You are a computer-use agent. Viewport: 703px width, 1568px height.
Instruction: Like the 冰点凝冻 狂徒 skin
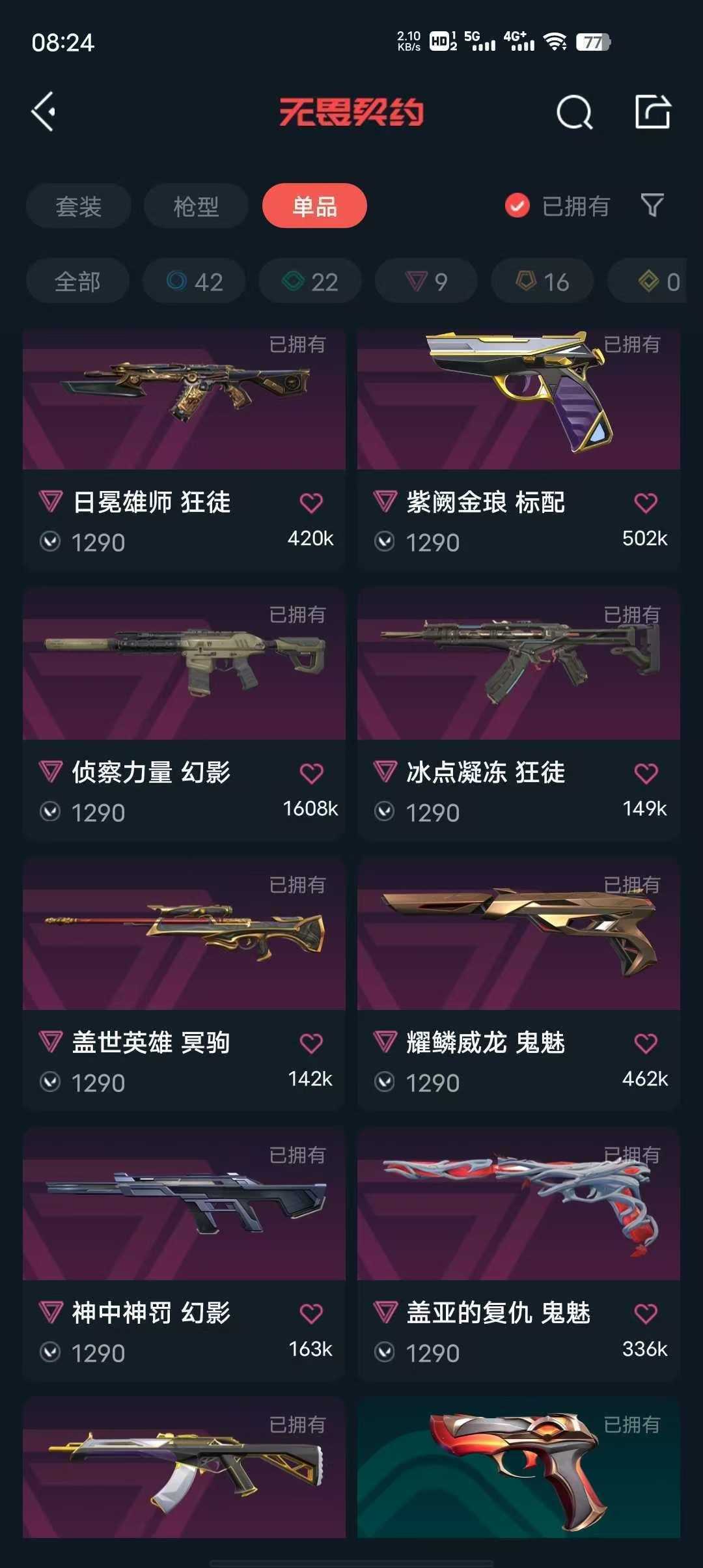(x=645, y=773)
